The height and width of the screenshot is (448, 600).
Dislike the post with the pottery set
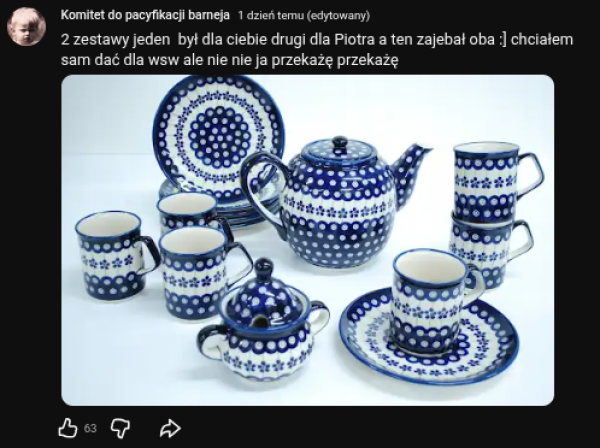coord(120,428)
